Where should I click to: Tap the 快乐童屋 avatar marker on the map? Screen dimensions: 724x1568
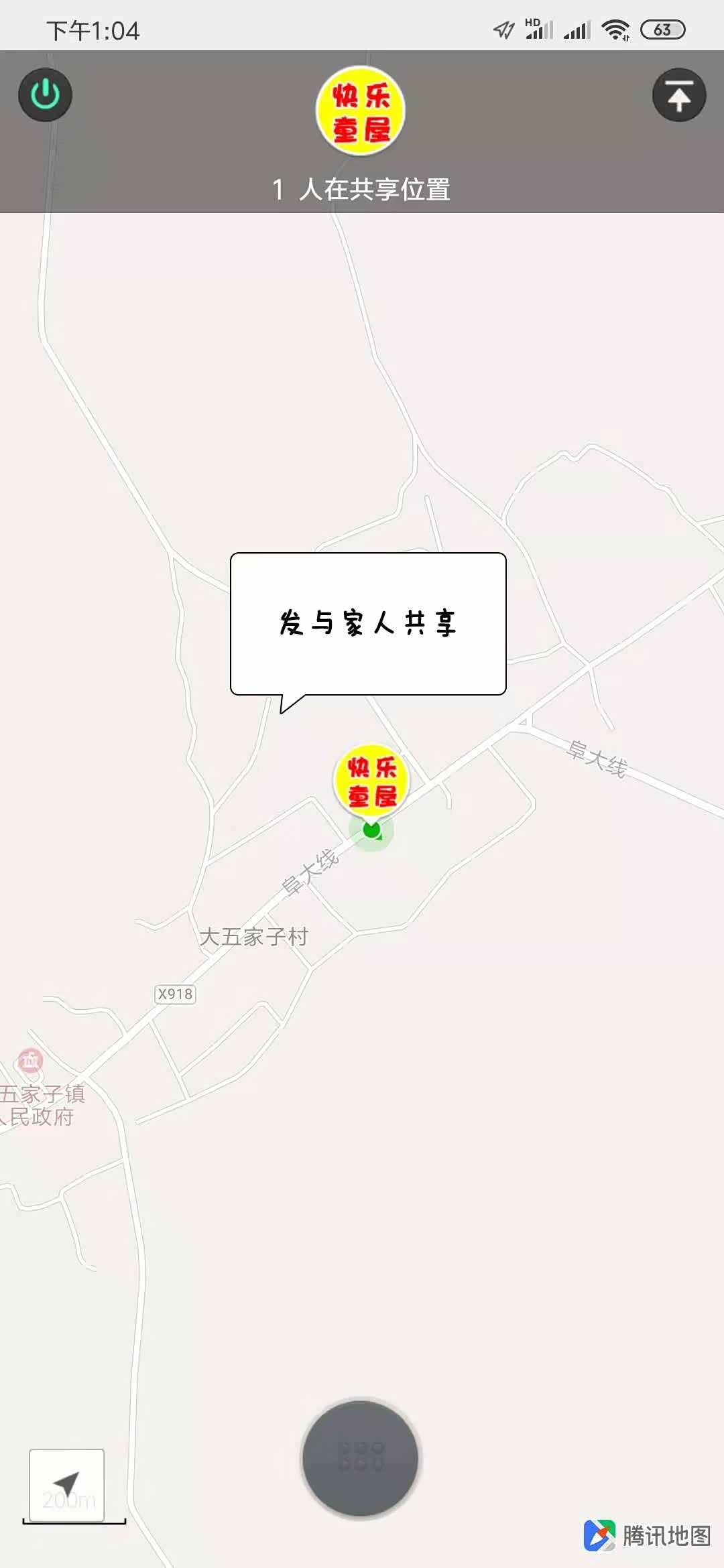[x=371, y=781]
